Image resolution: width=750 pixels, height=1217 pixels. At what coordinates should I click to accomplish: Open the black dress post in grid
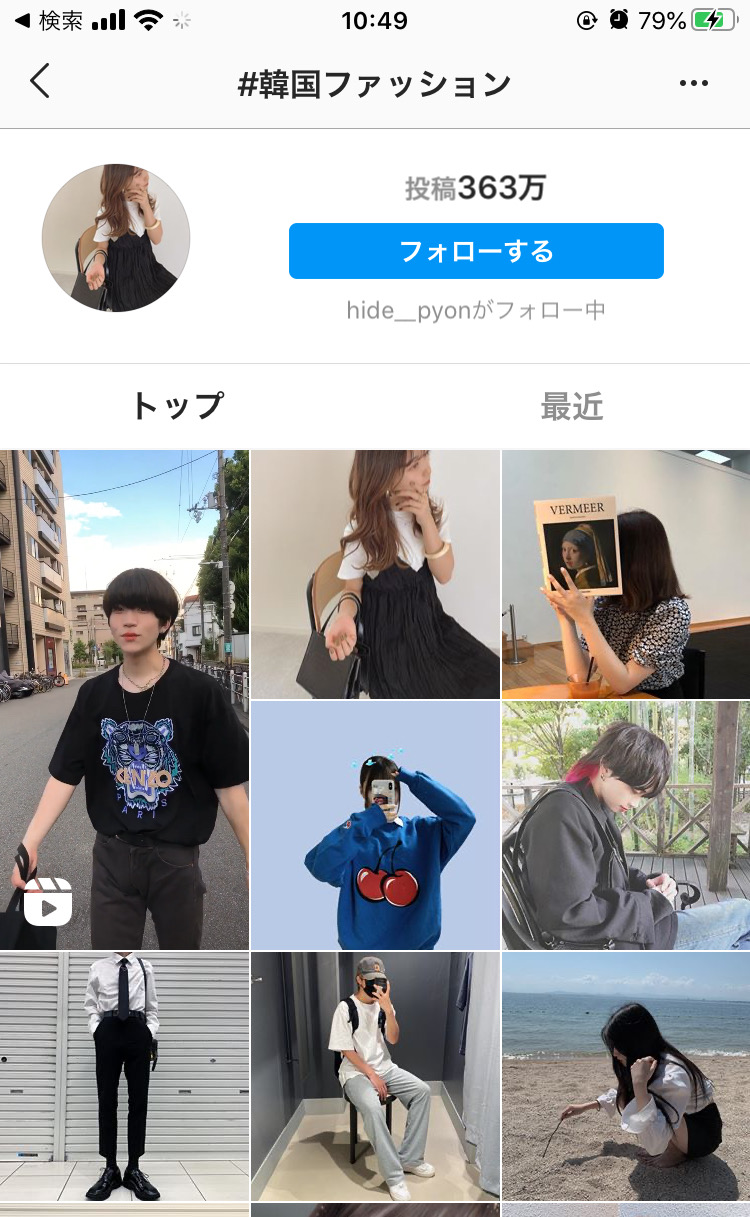[x=375, y=574]
